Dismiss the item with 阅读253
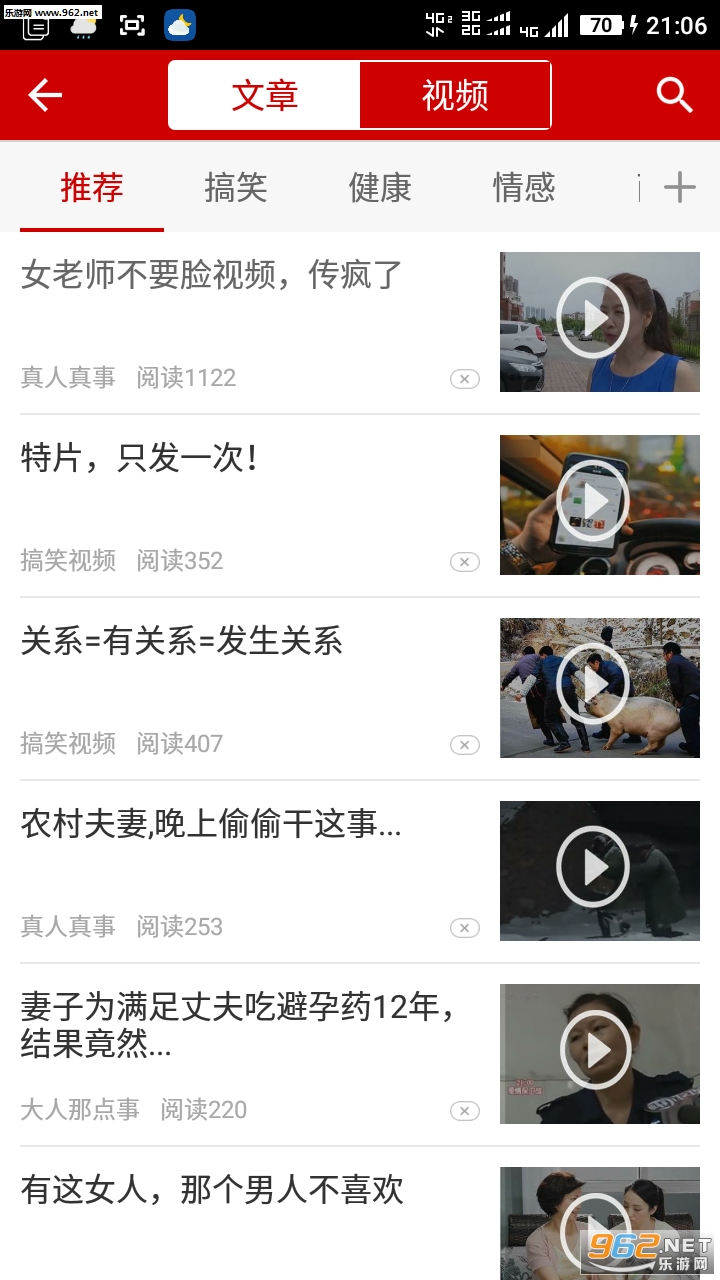Image resolution: width=720 pixels, height=1280 pixels. 464,928
